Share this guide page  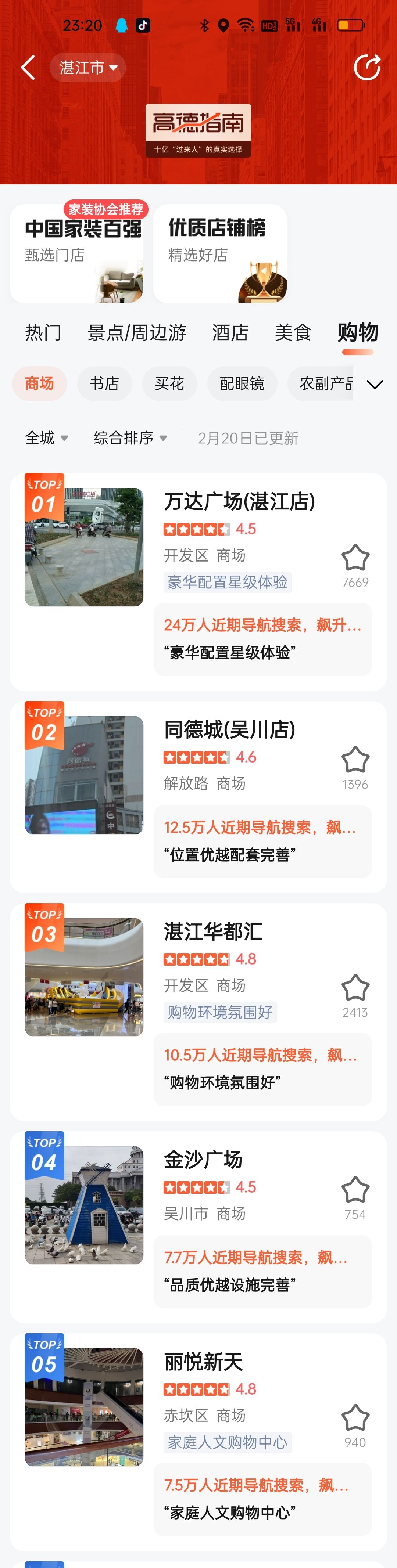(x=366, y=68)
